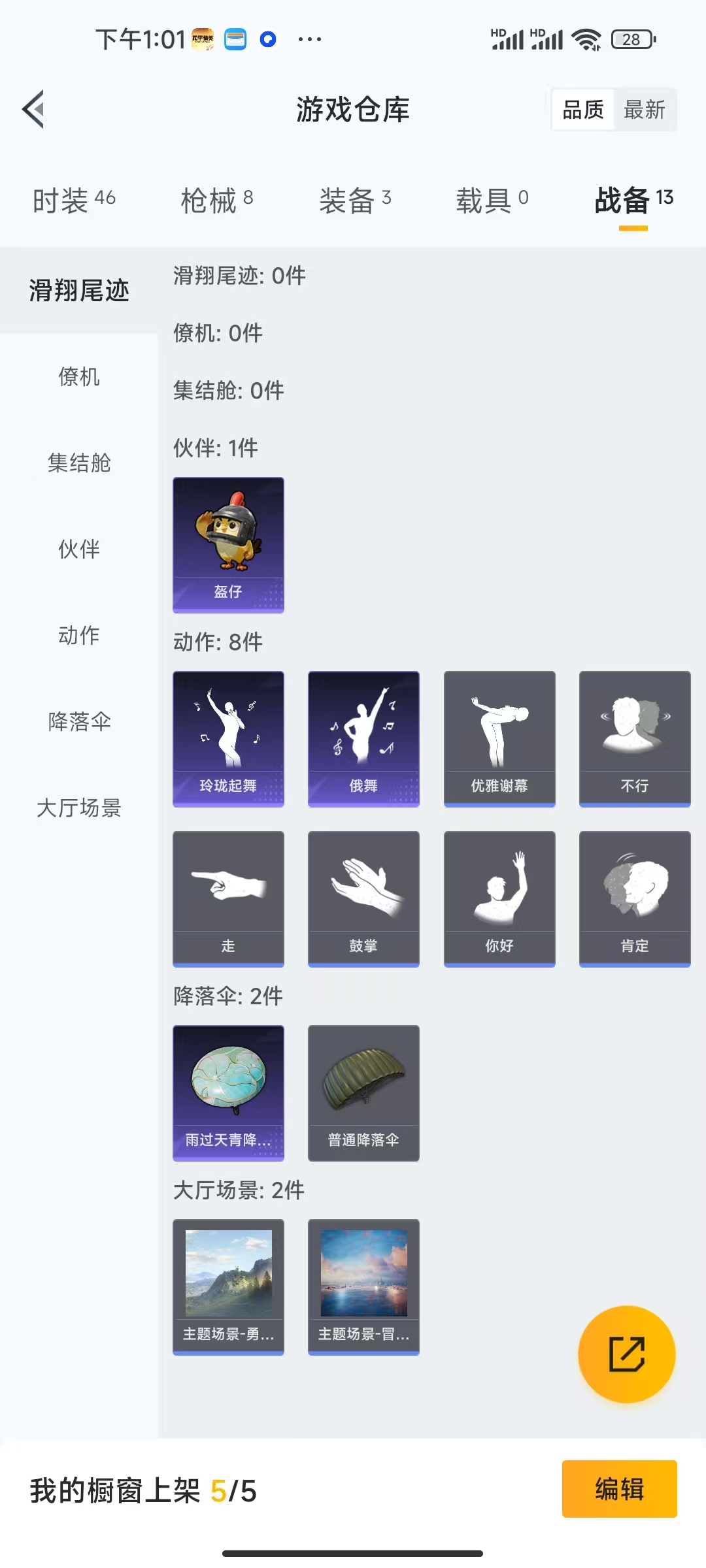
Task: Sort items by 最新
Action: click(x=644, y=110)
